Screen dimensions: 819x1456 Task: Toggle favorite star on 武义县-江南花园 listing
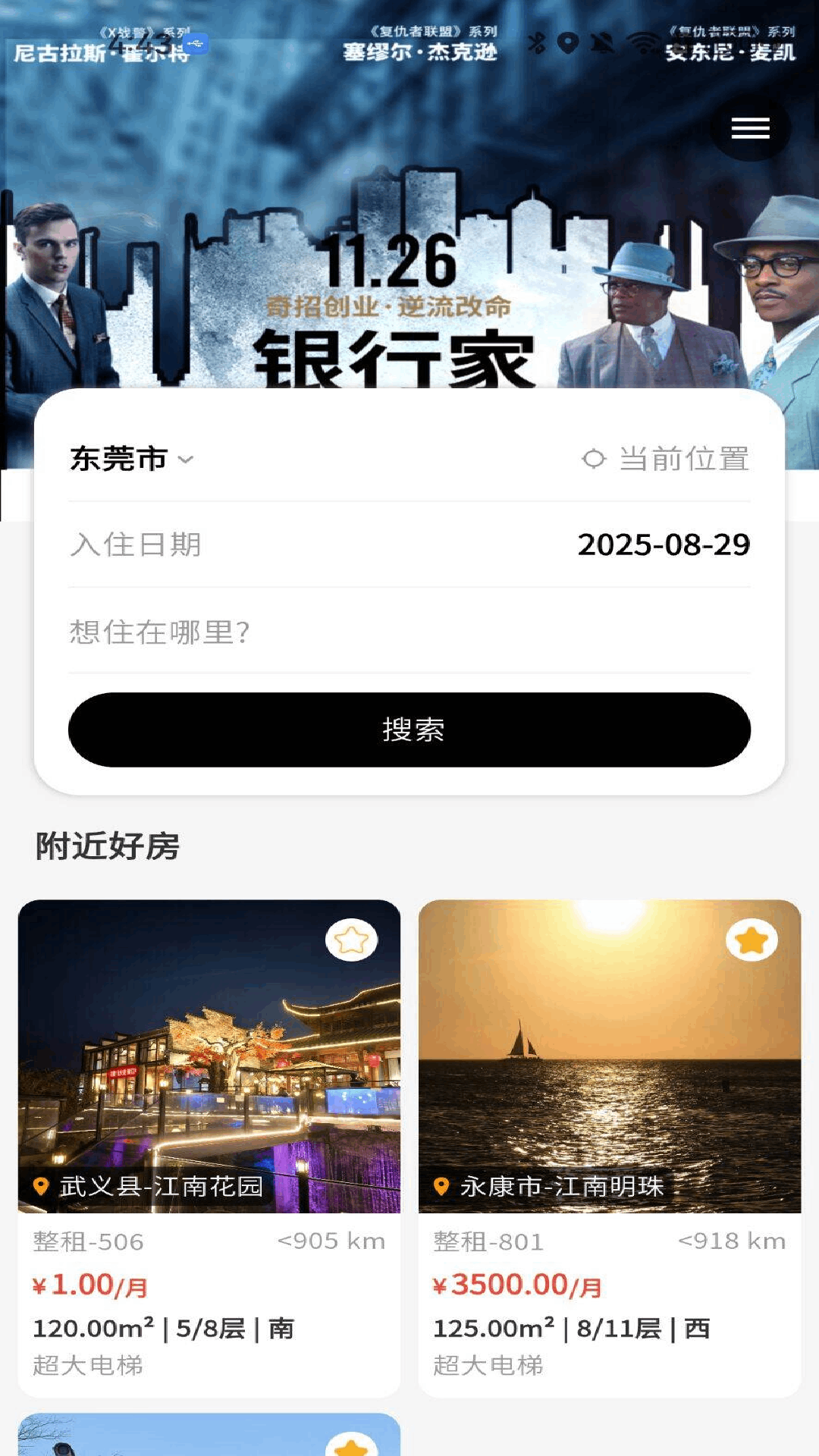pyautogui.click(x=353, y=940)
